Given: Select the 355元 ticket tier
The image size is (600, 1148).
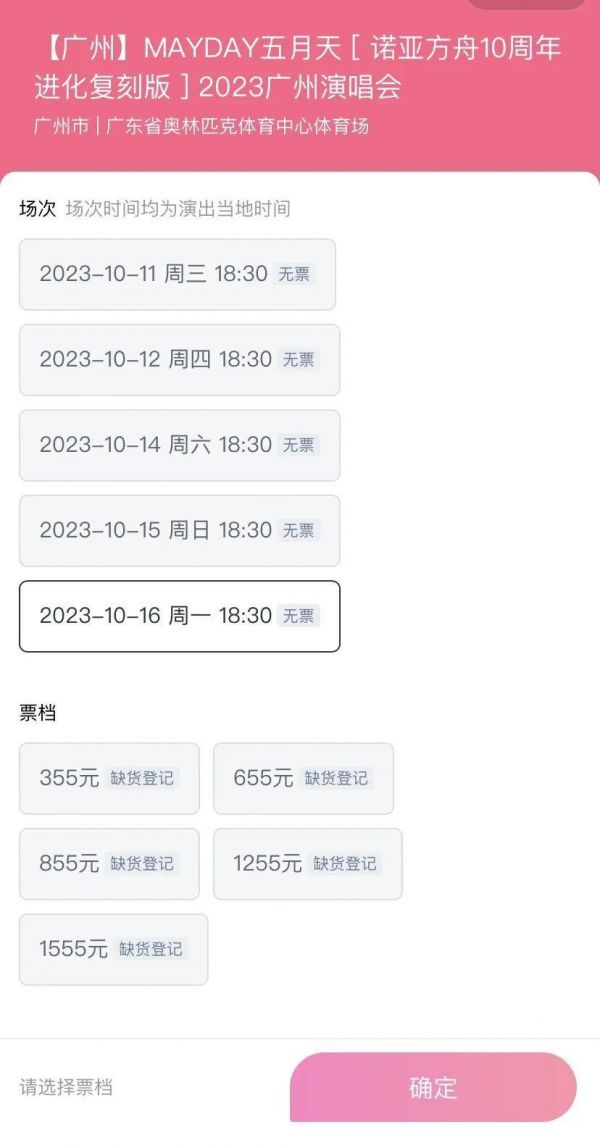Looking at the screenshot, I should [109, 778].
